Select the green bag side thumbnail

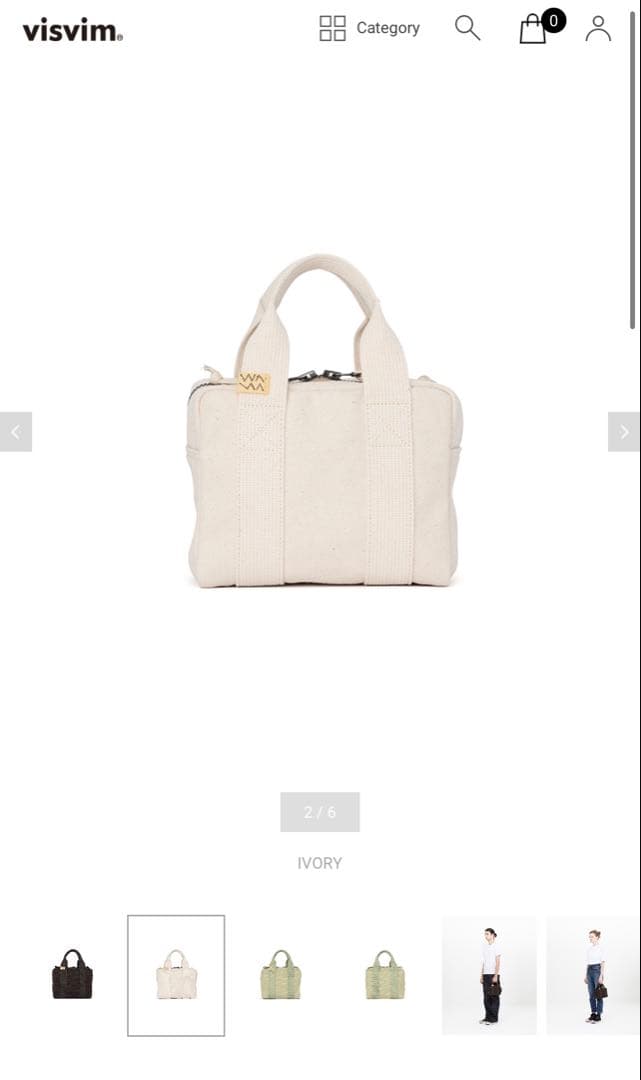tap(385, 975)
